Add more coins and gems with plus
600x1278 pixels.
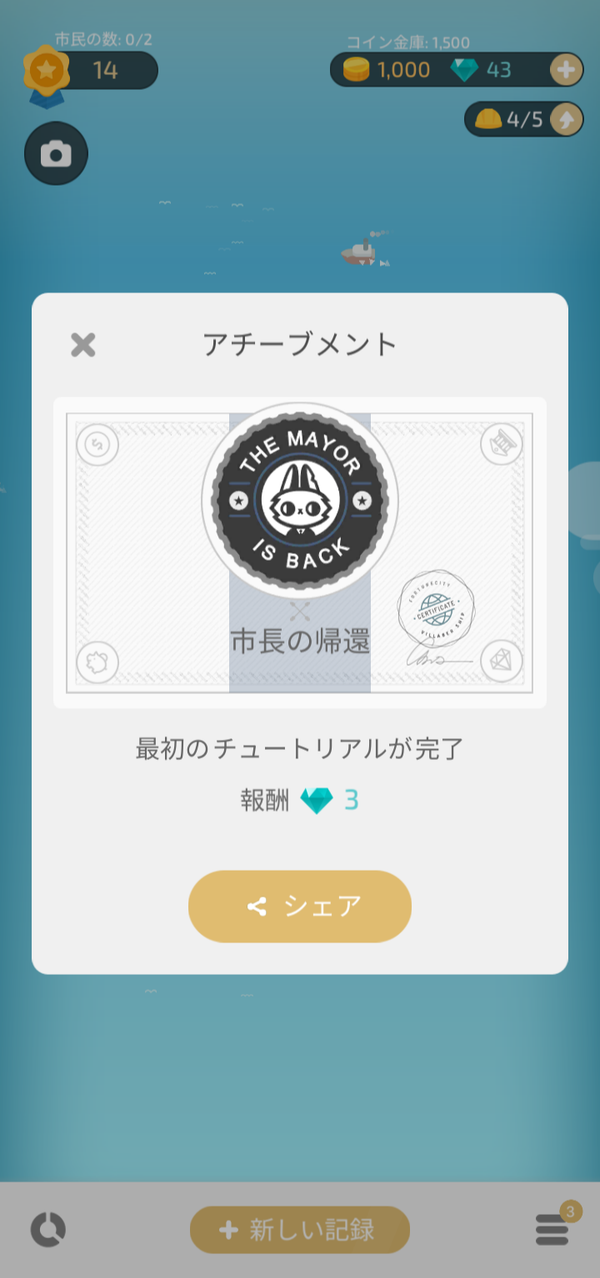point(566,70)
